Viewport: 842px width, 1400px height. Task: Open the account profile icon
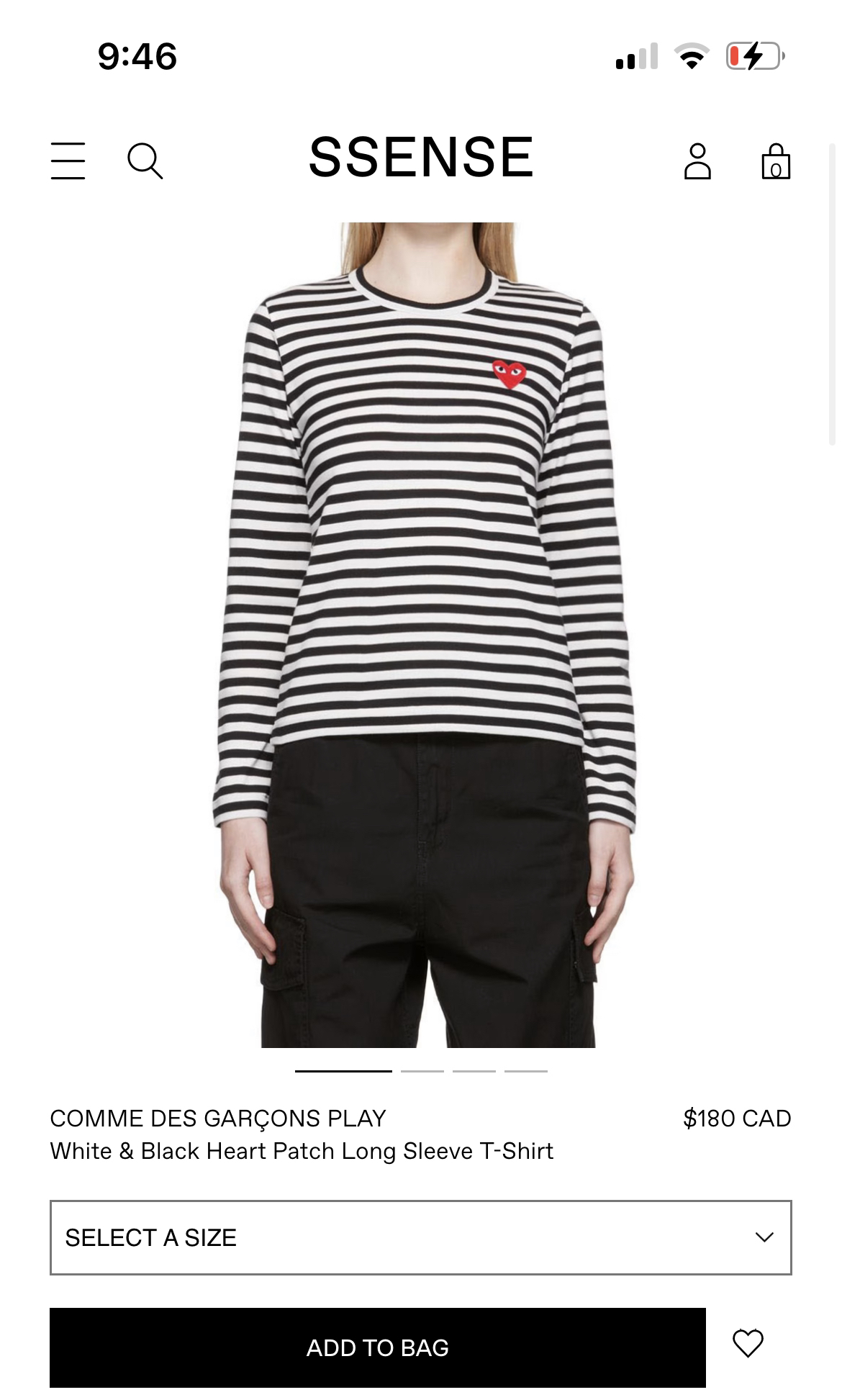click(x=695, y=162)
